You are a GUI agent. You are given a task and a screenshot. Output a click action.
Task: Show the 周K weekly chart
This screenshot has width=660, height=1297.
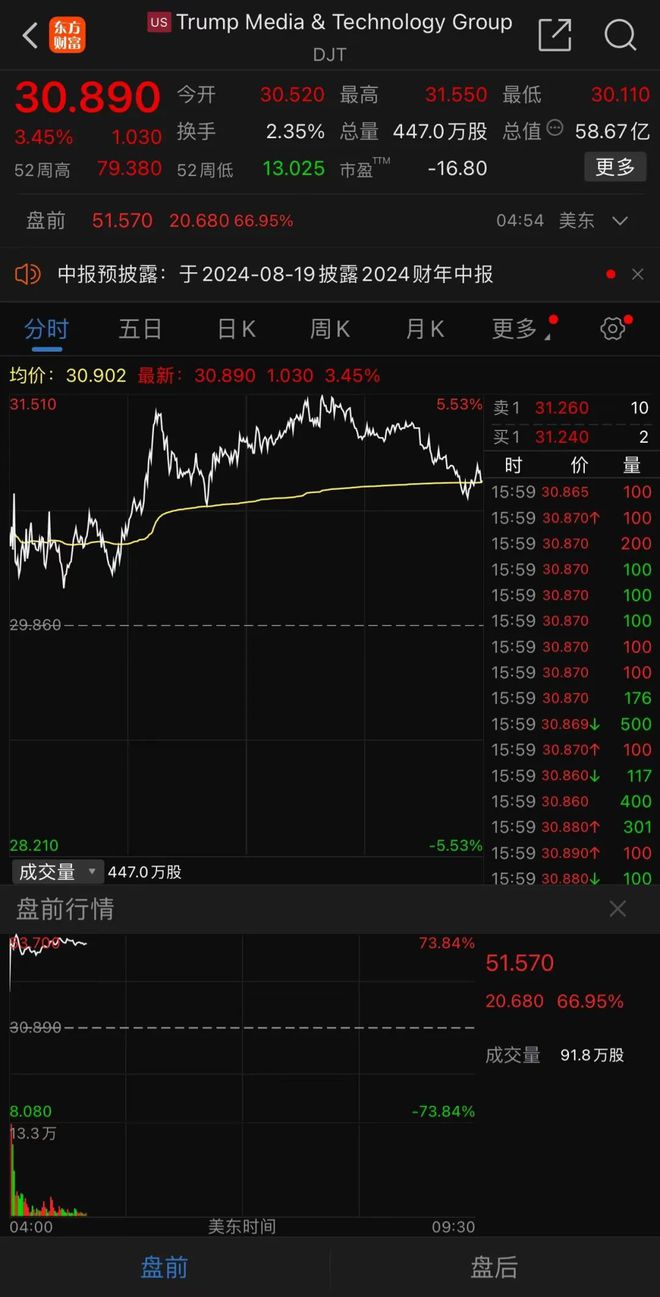click(x=330, y=329)
